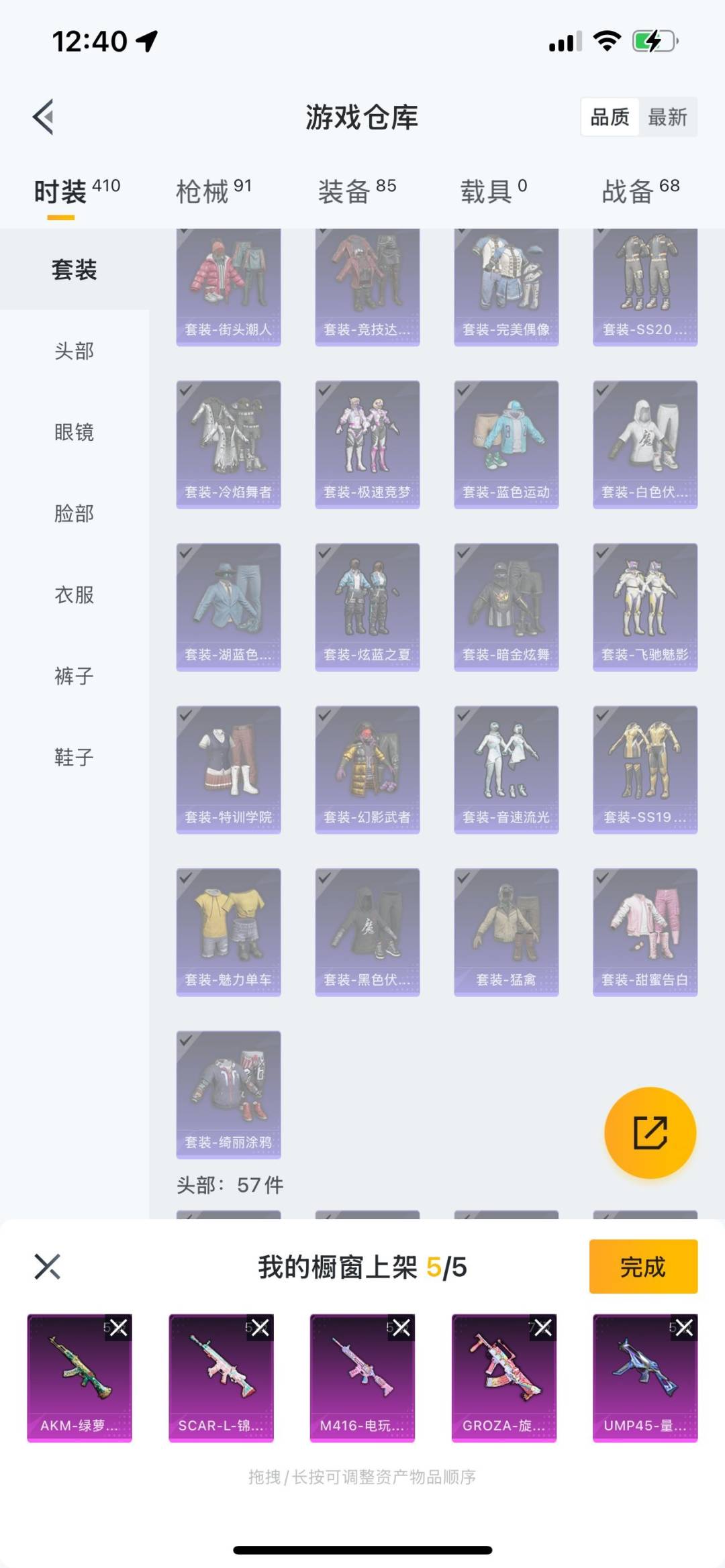Switch to the 战备 tab
This screenshot has height=1568, width=725.
coord(640,191)
